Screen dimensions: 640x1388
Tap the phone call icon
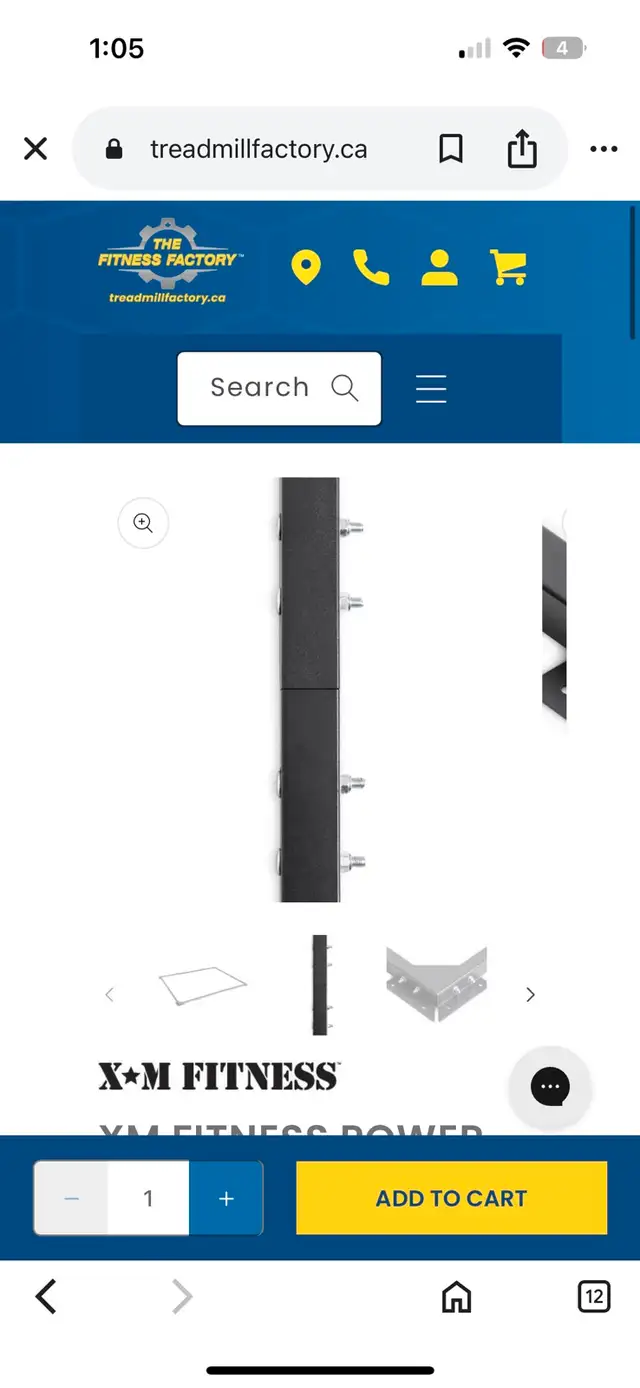[x=372, y=267]
